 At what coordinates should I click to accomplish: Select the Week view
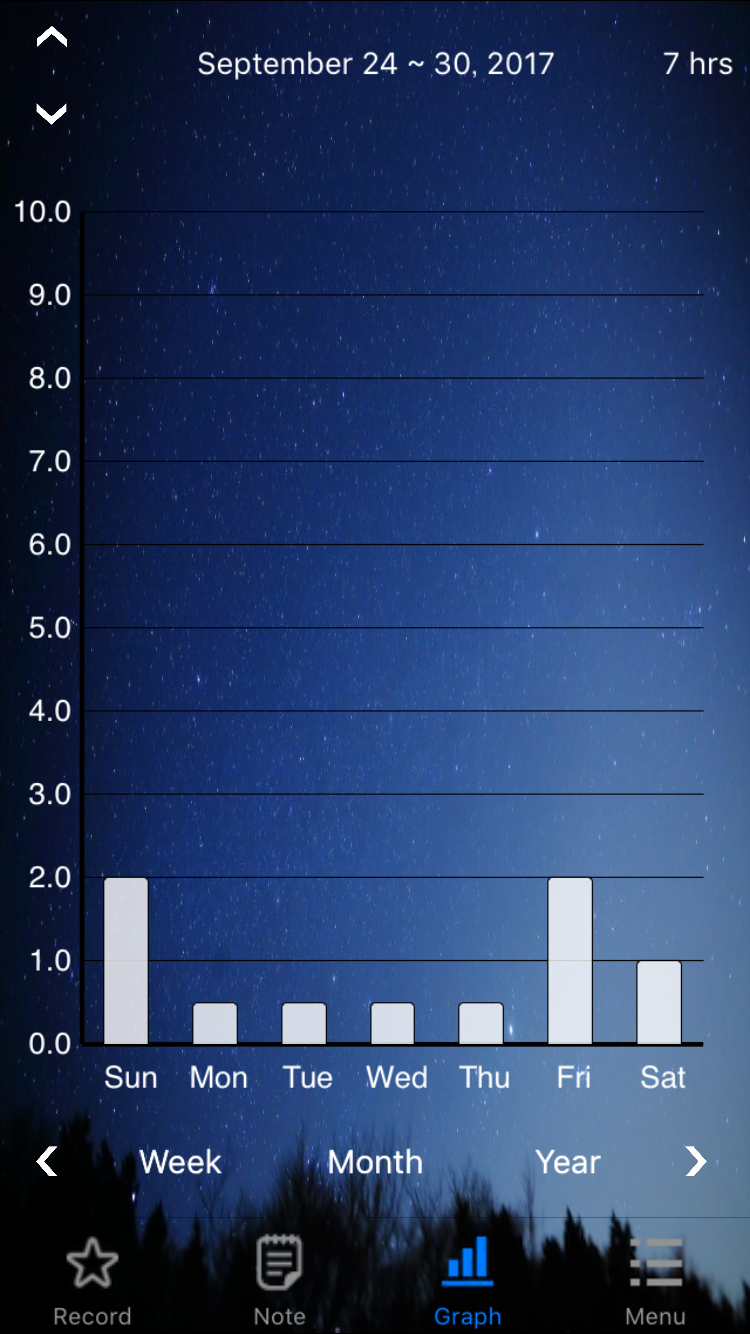[180, 1162]
